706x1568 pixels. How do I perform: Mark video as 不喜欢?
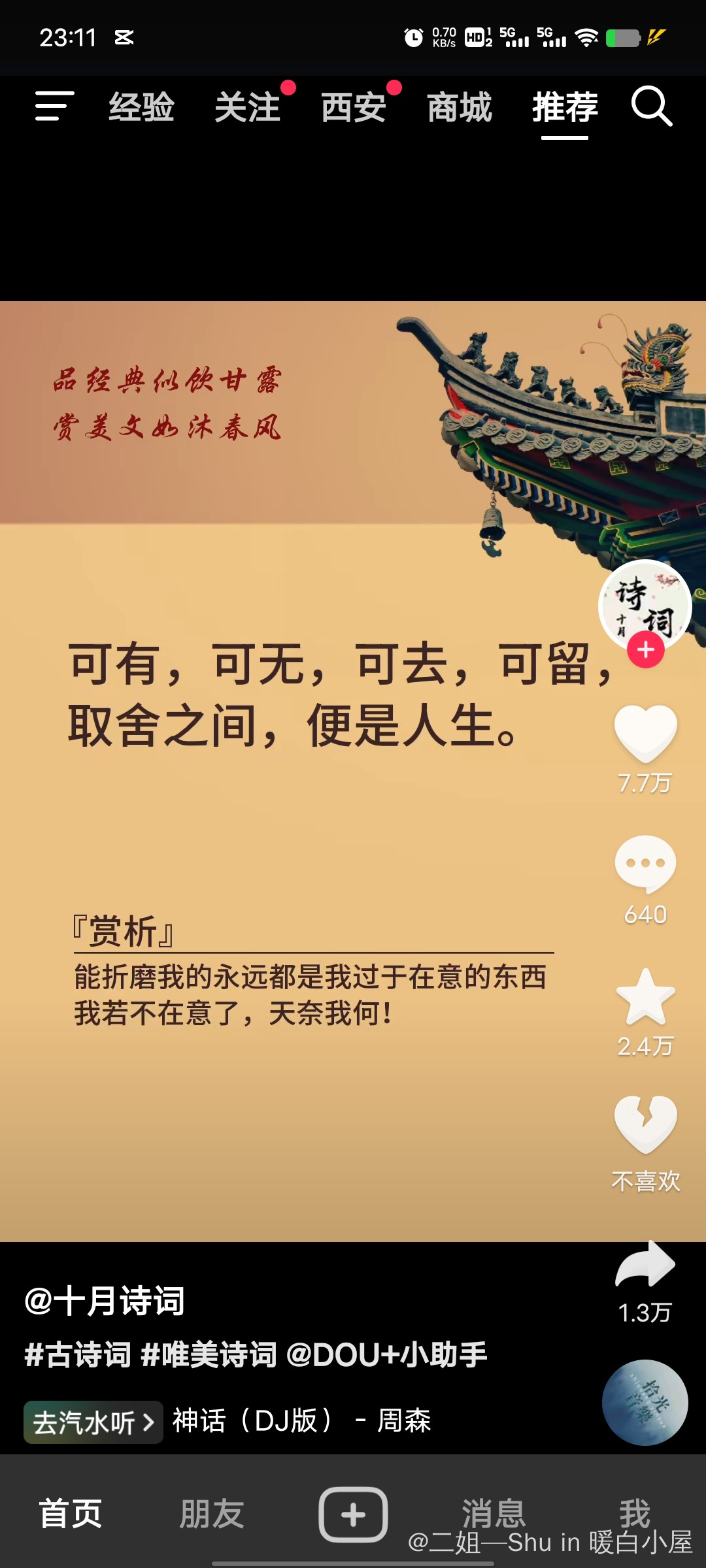tap(645, 1125)
